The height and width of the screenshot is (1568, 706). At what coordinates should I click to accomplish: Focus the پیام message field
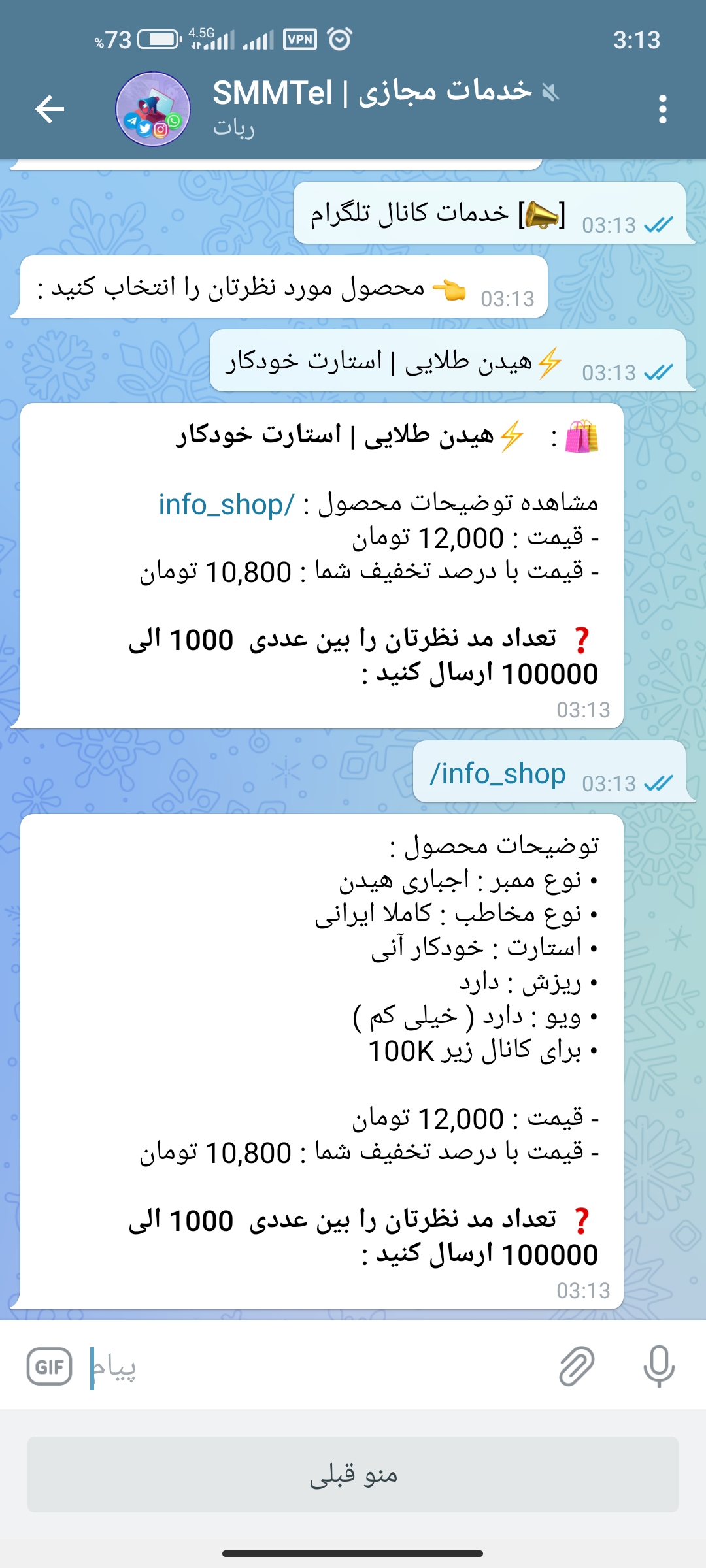[x=314, y=1367]
